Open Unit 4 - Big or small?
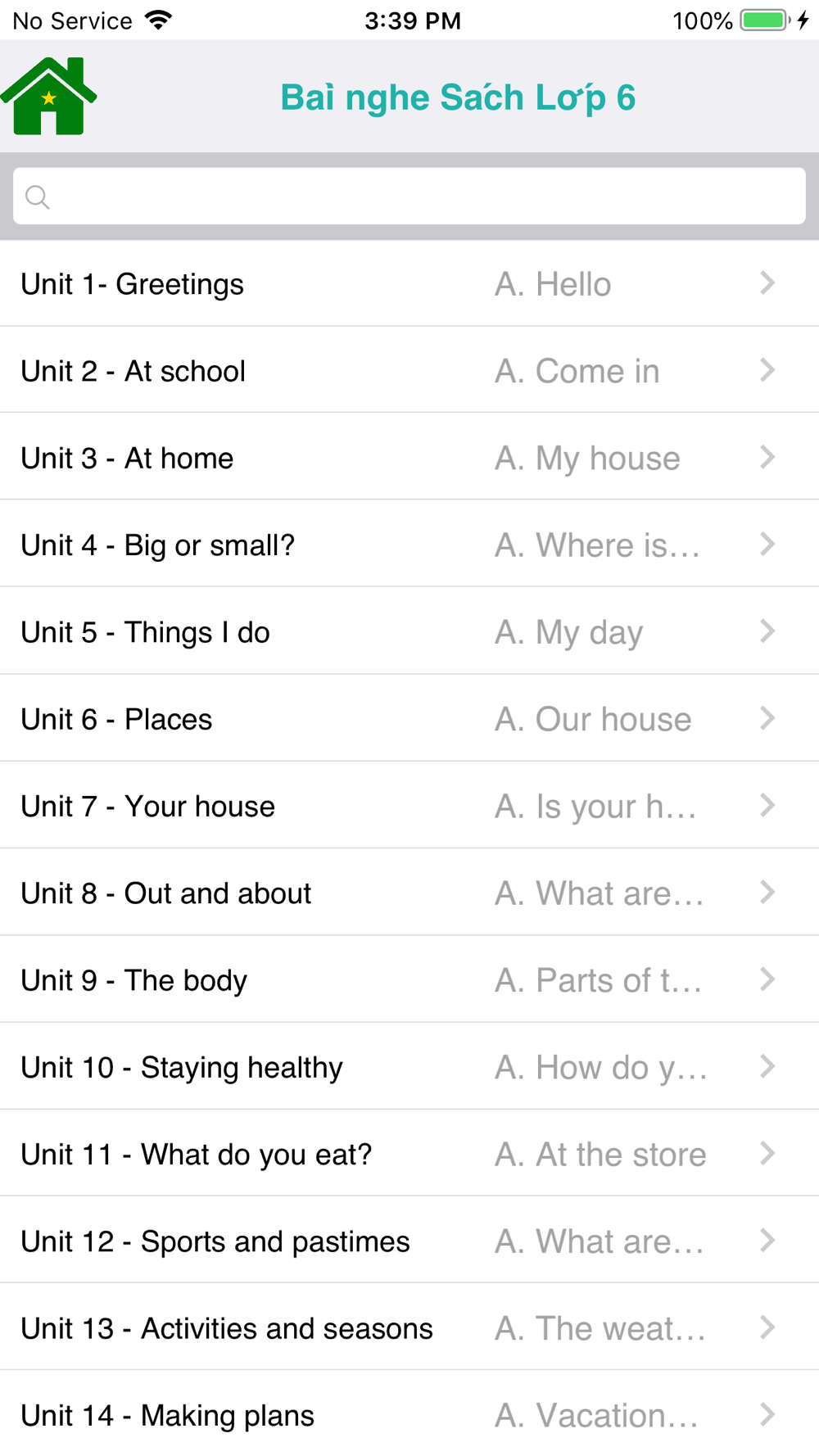Screen dimensions: 819x1456 click(x=409, y=545)
